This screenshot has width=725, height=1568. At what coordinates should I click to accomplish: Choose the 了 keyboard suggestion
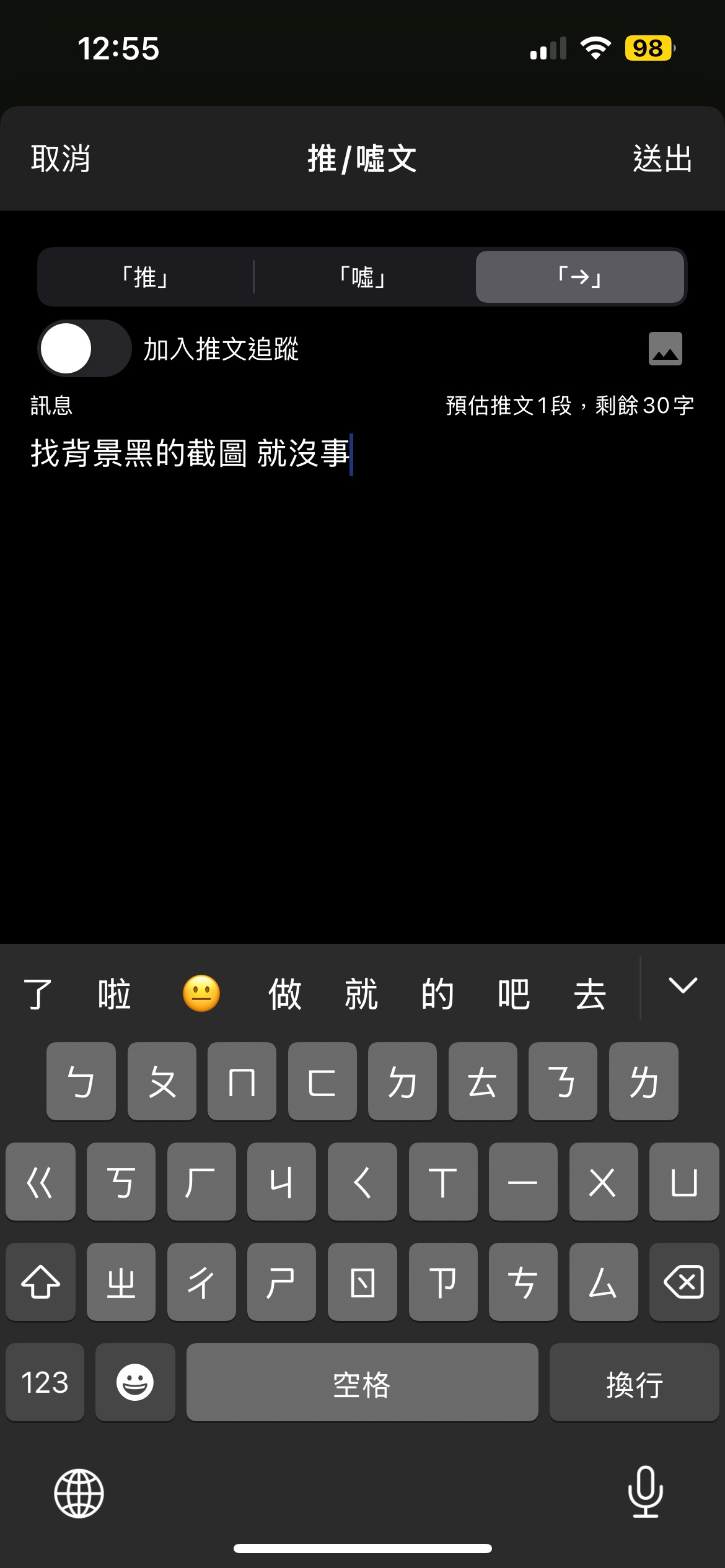[37, 994]
